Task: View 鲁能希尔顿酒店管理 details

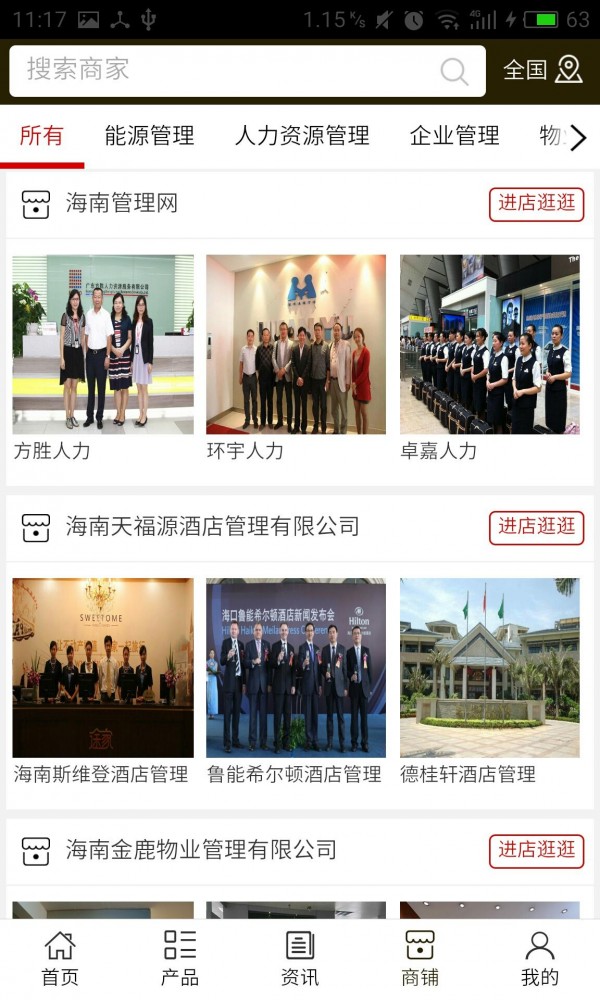Action: click(x=296, y=668)
